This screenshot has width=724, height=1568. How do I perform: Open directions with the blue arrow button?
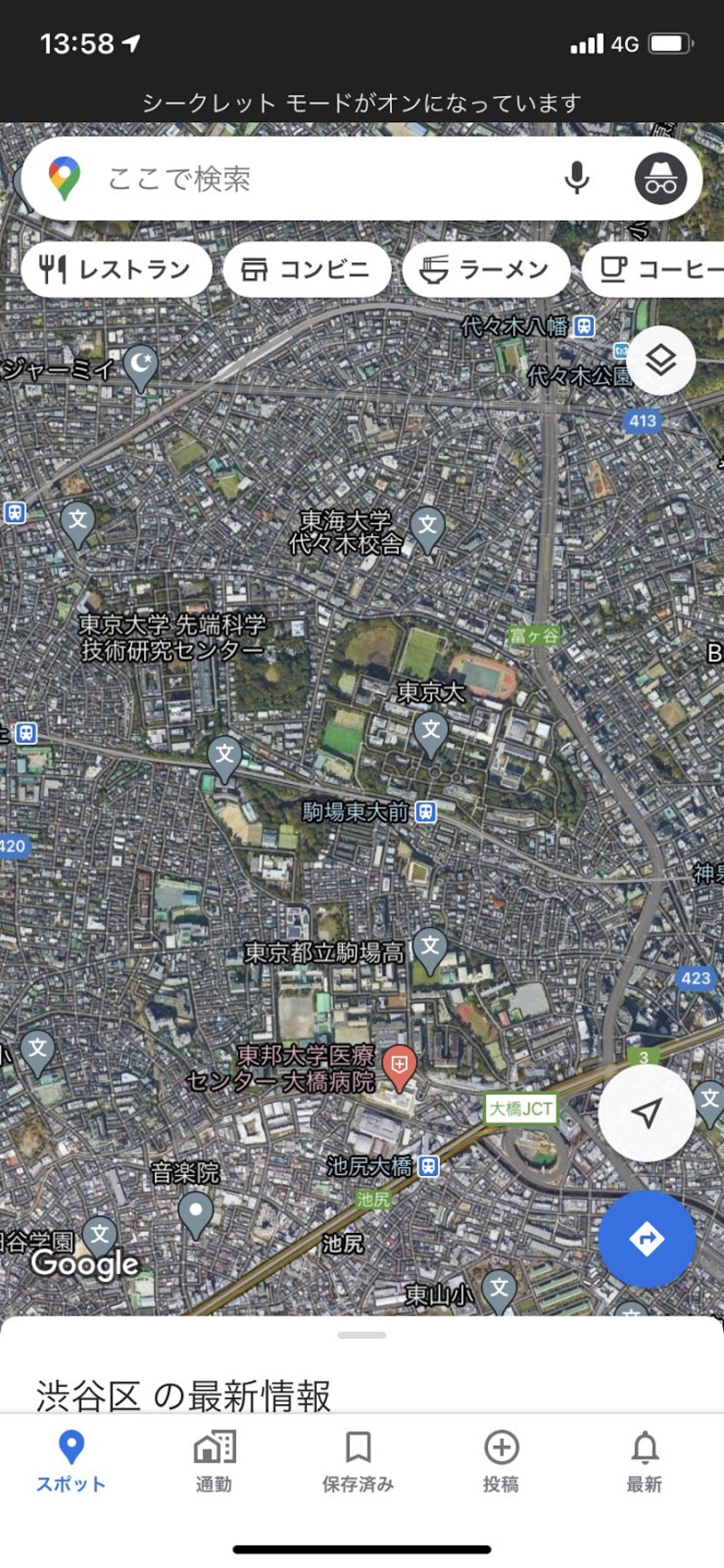tap(646, 1238)
